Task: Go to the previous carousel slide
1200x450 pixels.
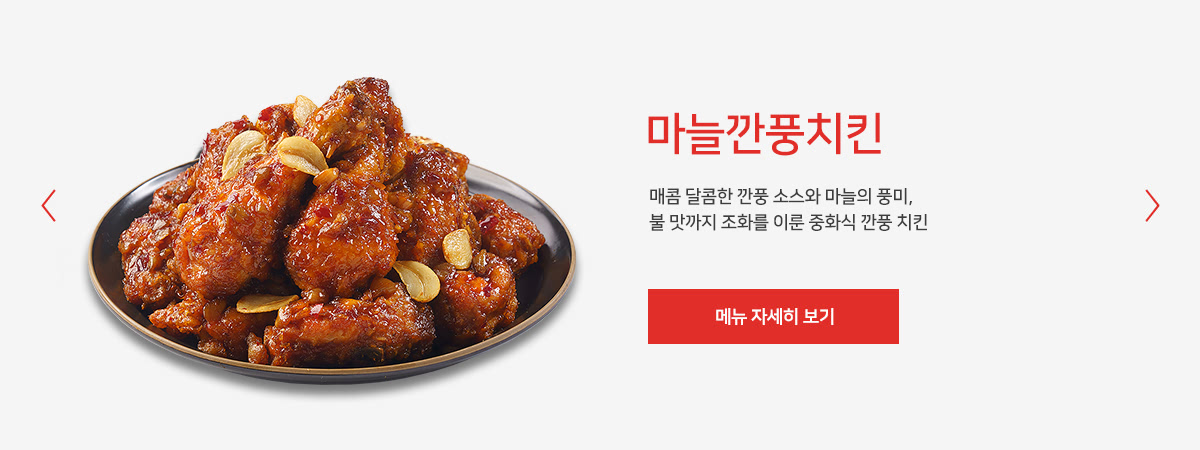Action: click(x=49, y=205)
